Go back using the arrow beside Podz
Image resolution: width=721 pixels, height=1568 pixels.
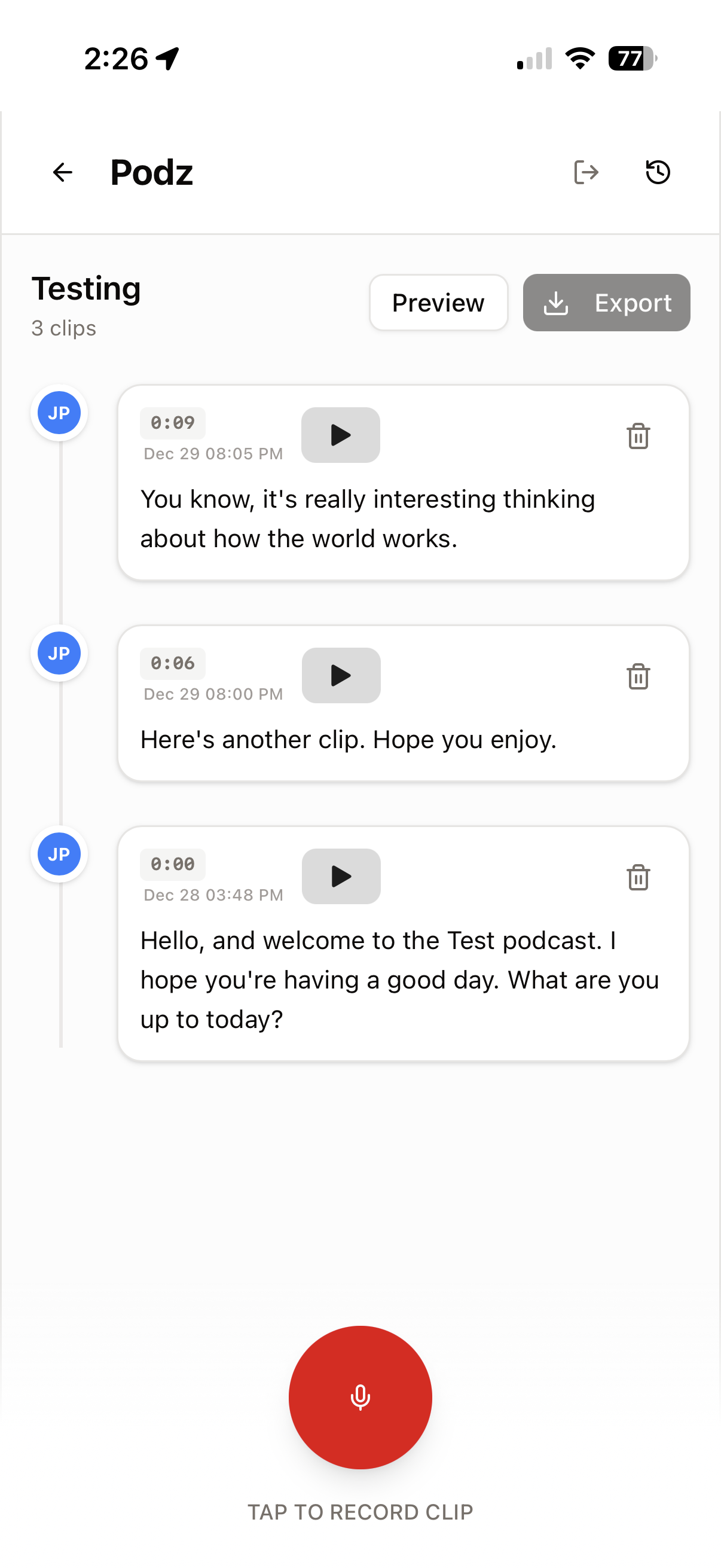63,172
